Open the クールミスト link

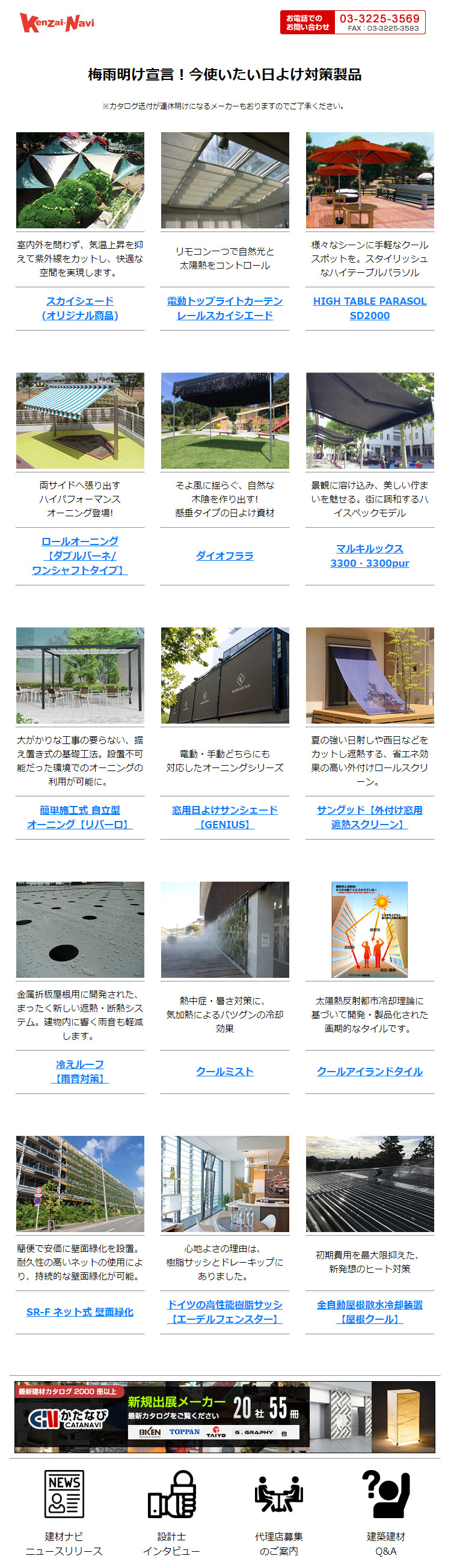224,1071
